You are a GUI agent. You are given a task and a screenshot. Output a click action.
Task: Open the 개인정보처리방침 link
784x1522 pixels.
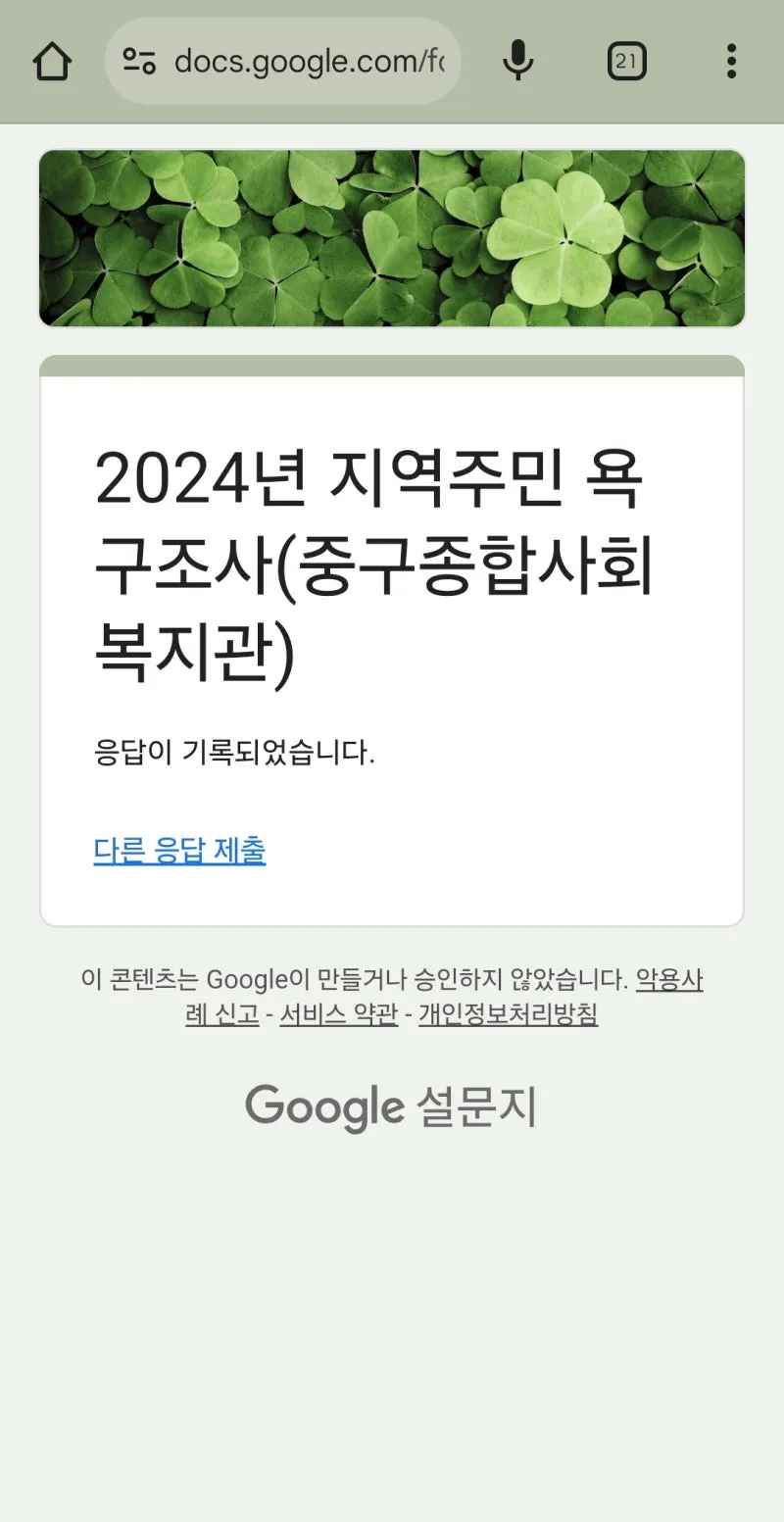click(x=508, y=1014)
